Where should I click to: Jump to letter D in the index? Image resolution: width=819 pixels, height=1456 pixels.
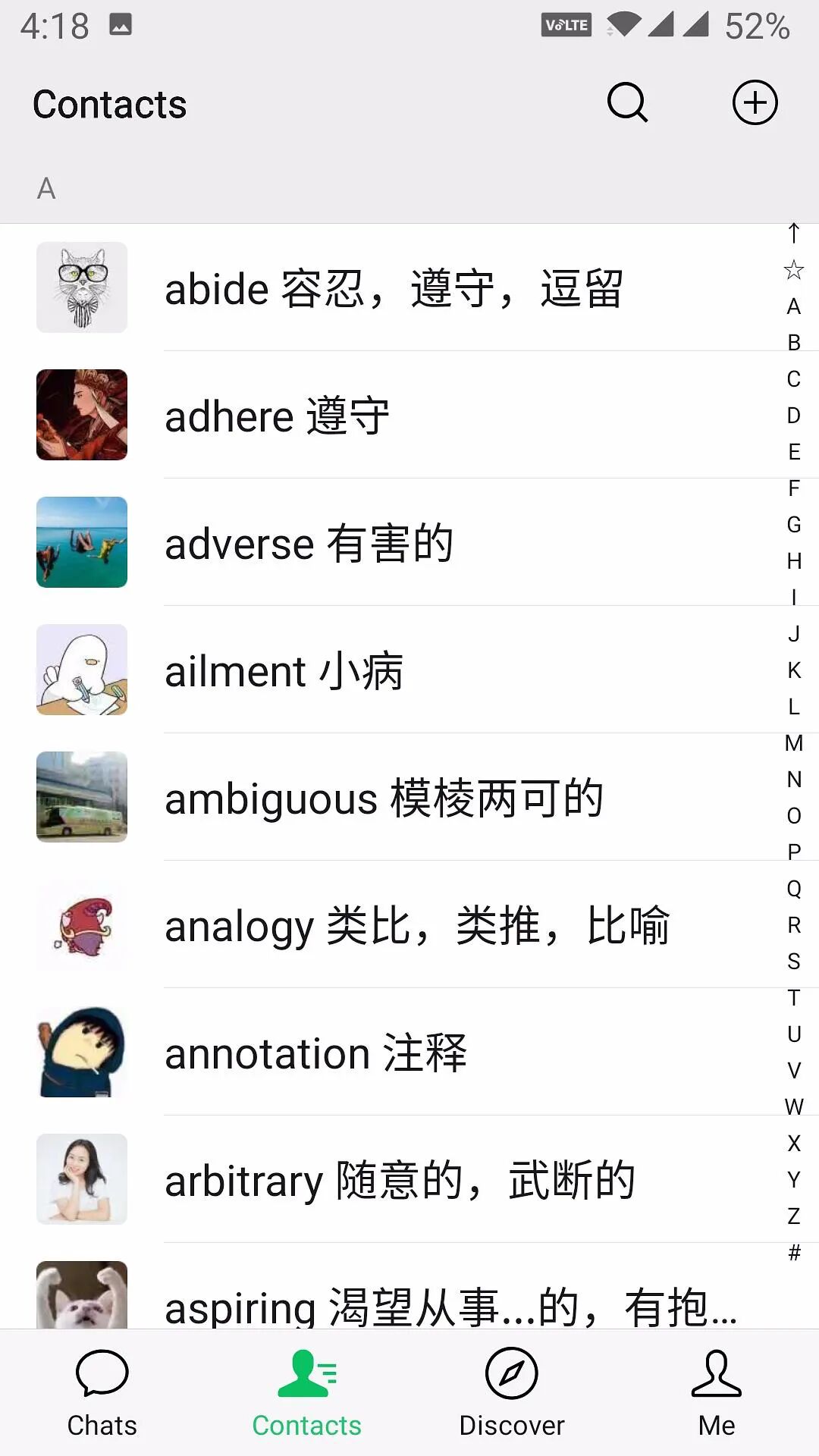pos(794,416)
